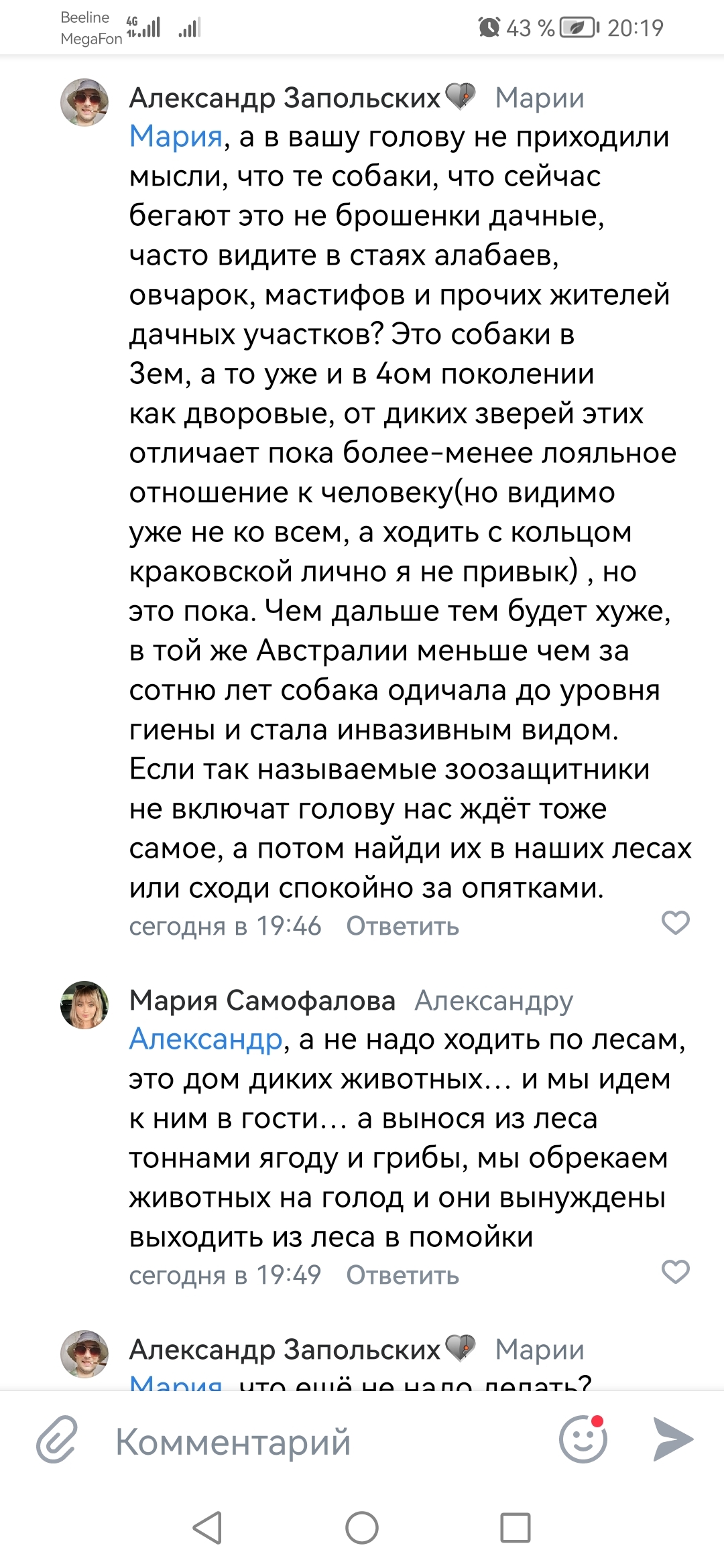Open Мария Самофалова's avatar photo

point(84,1004)
